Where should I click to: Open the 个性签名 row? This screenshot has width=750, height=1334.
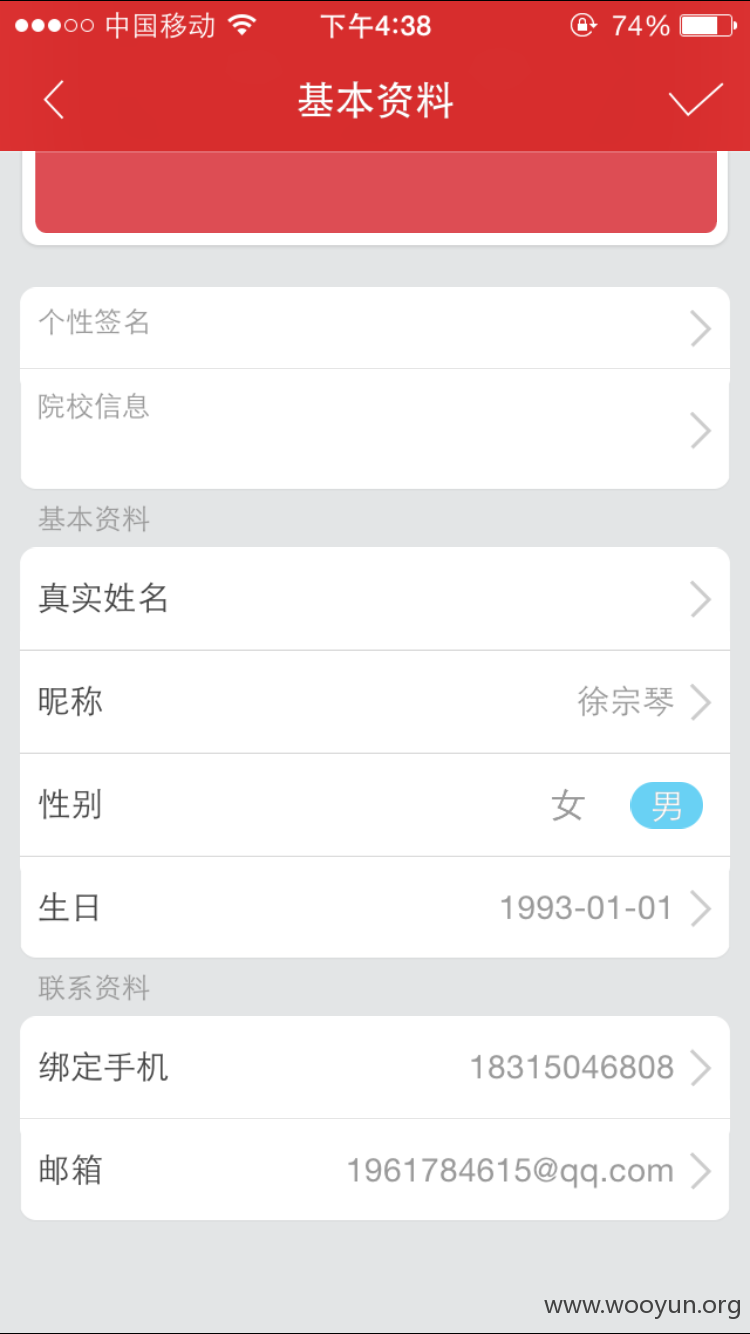point(375,328)
